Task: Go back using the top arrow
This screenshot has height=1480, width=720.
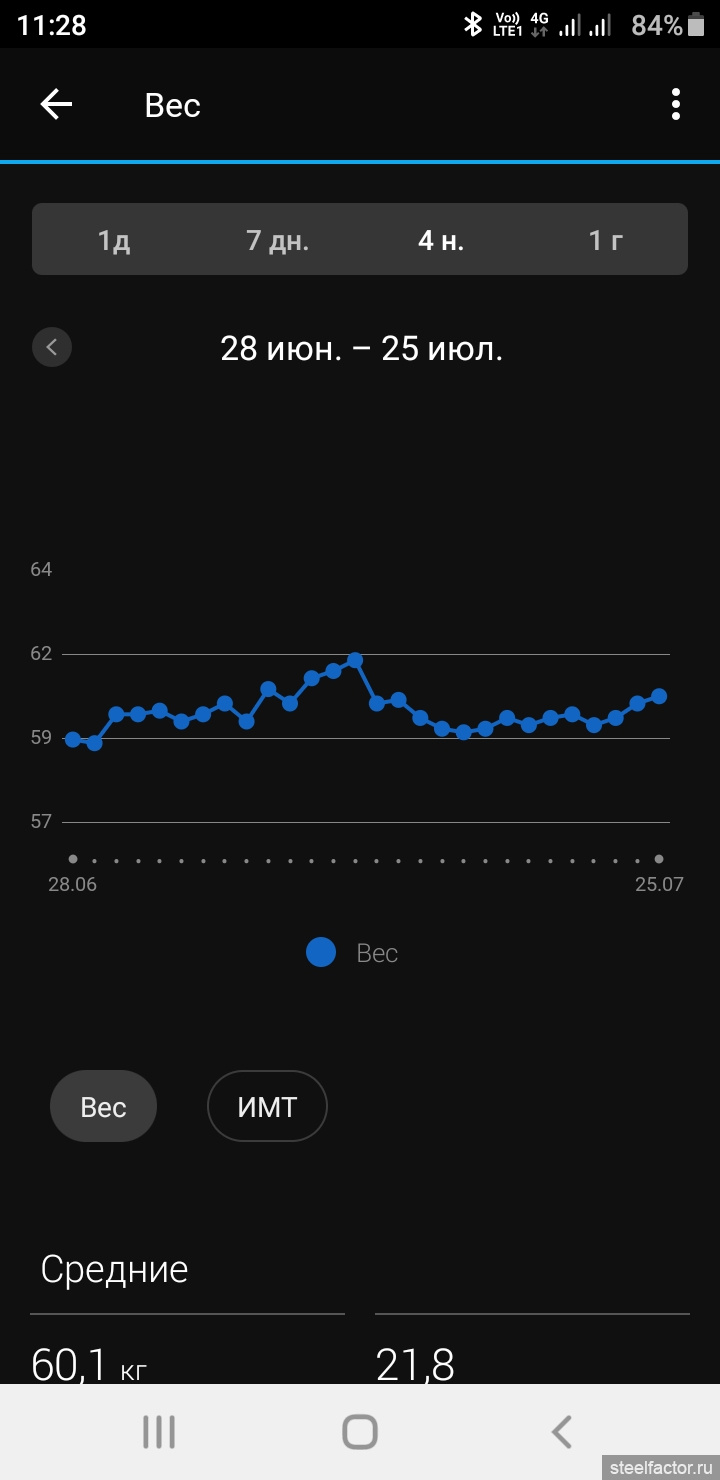Action: click(56, 104)
